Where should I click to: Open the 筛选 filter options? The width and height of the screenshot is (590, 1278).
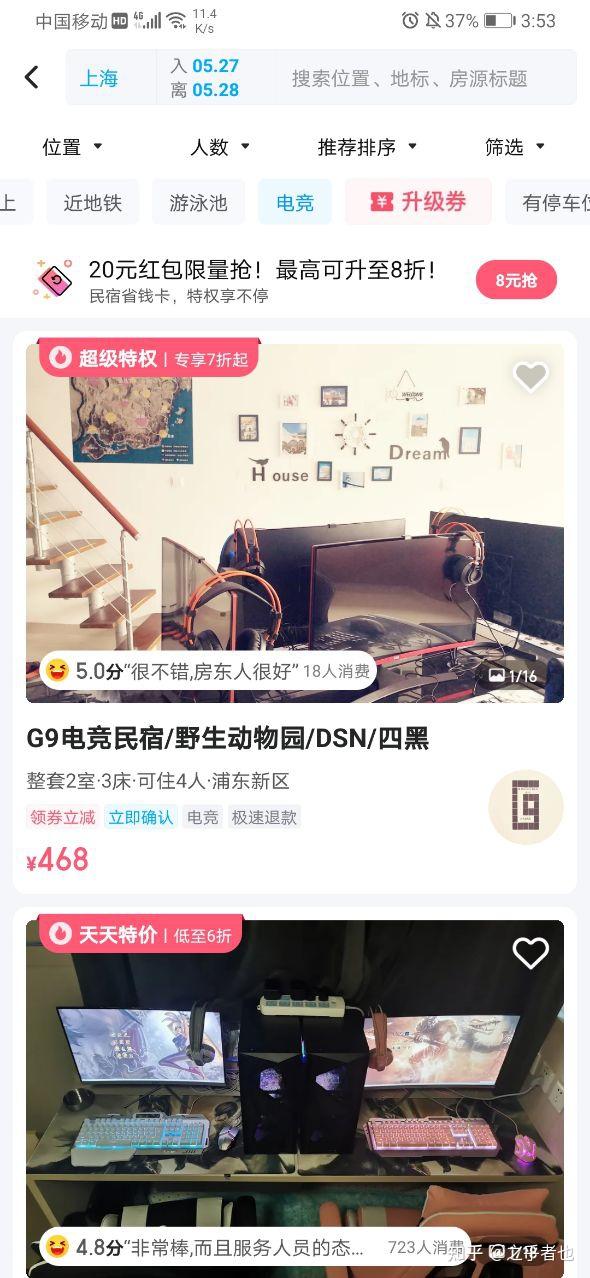tap(515, 147)
